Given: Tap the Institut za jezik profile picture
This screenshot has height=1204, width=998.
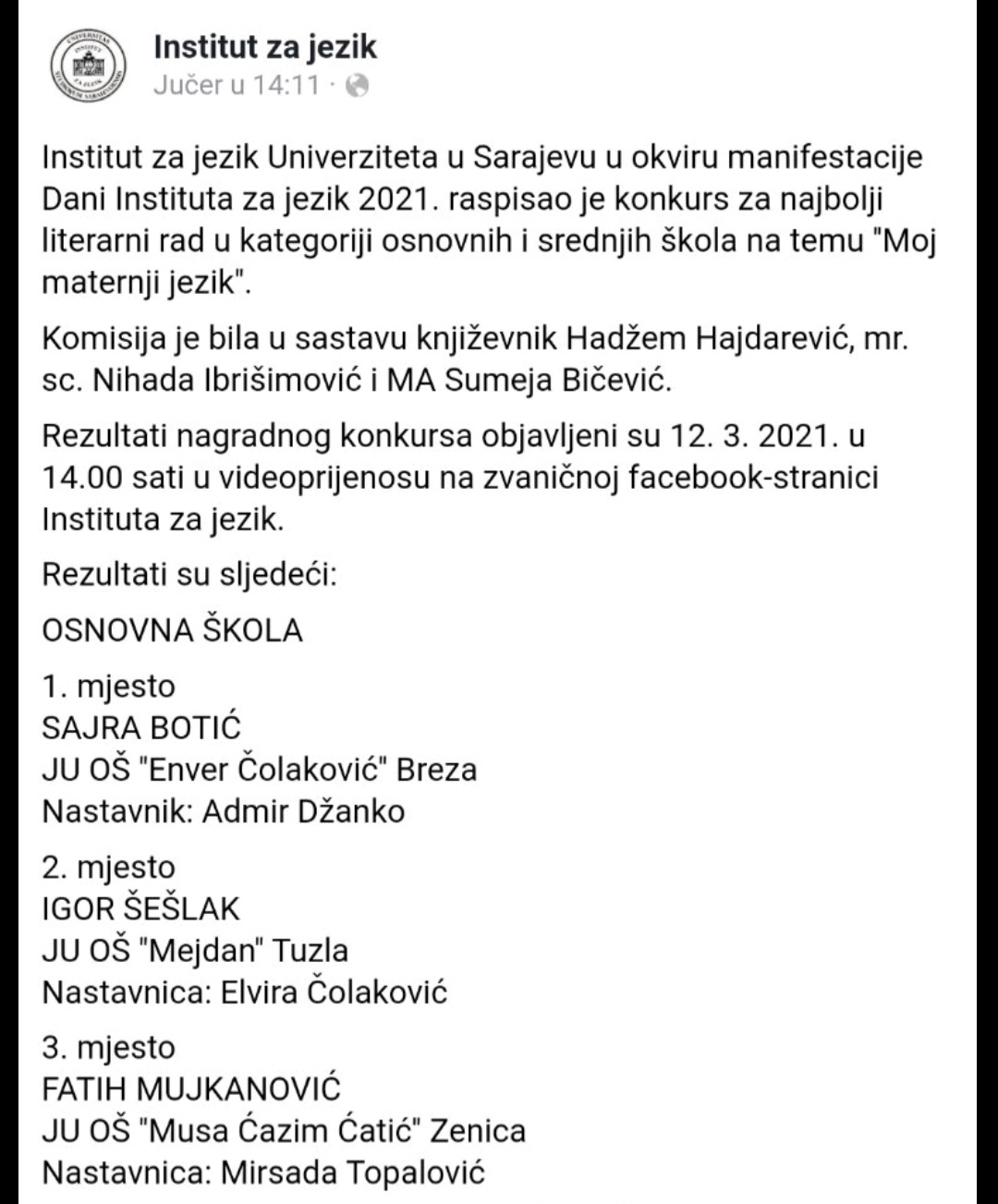Looking at the screenshot, I should (89, 66).
